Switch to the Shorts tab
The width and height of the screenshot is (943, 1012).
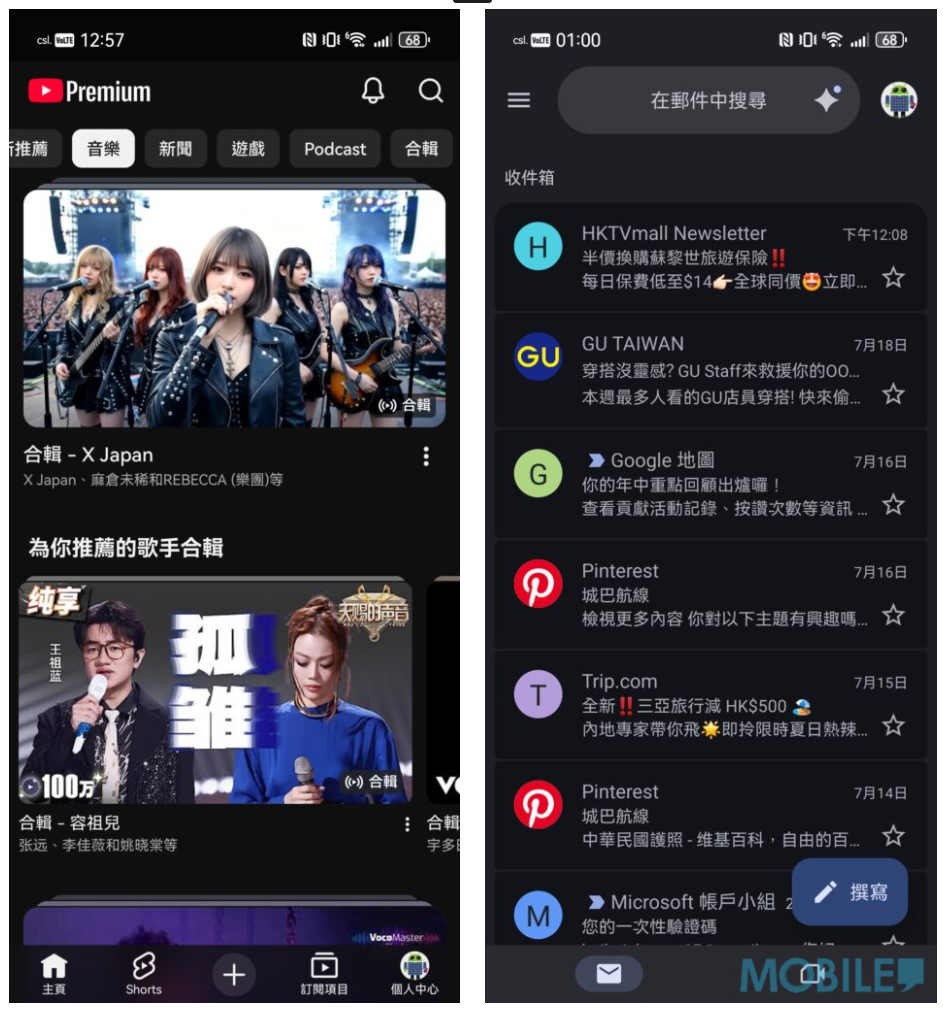click(143, 973)
